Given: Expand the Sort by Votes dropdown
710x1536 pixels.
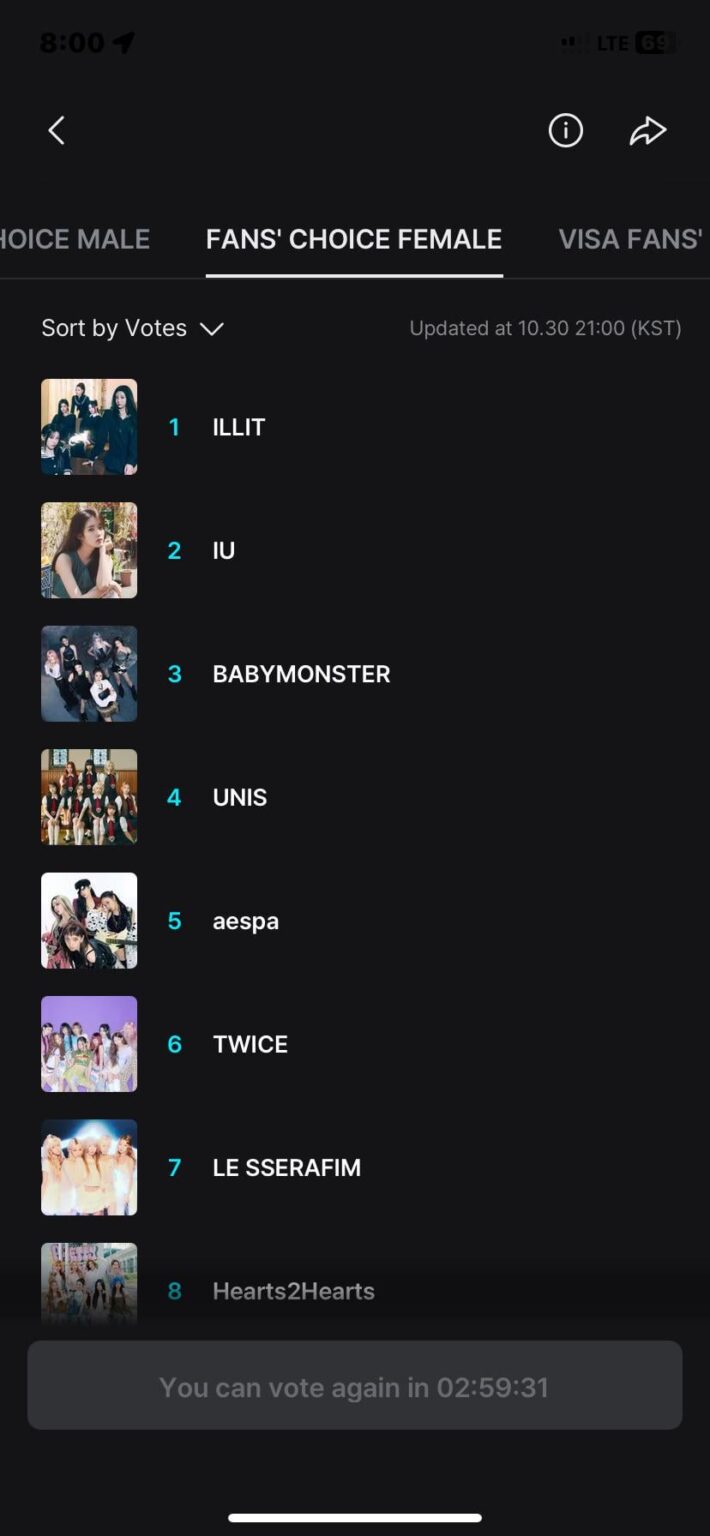Looking at the screenshot, I should [x=132, y=328].
